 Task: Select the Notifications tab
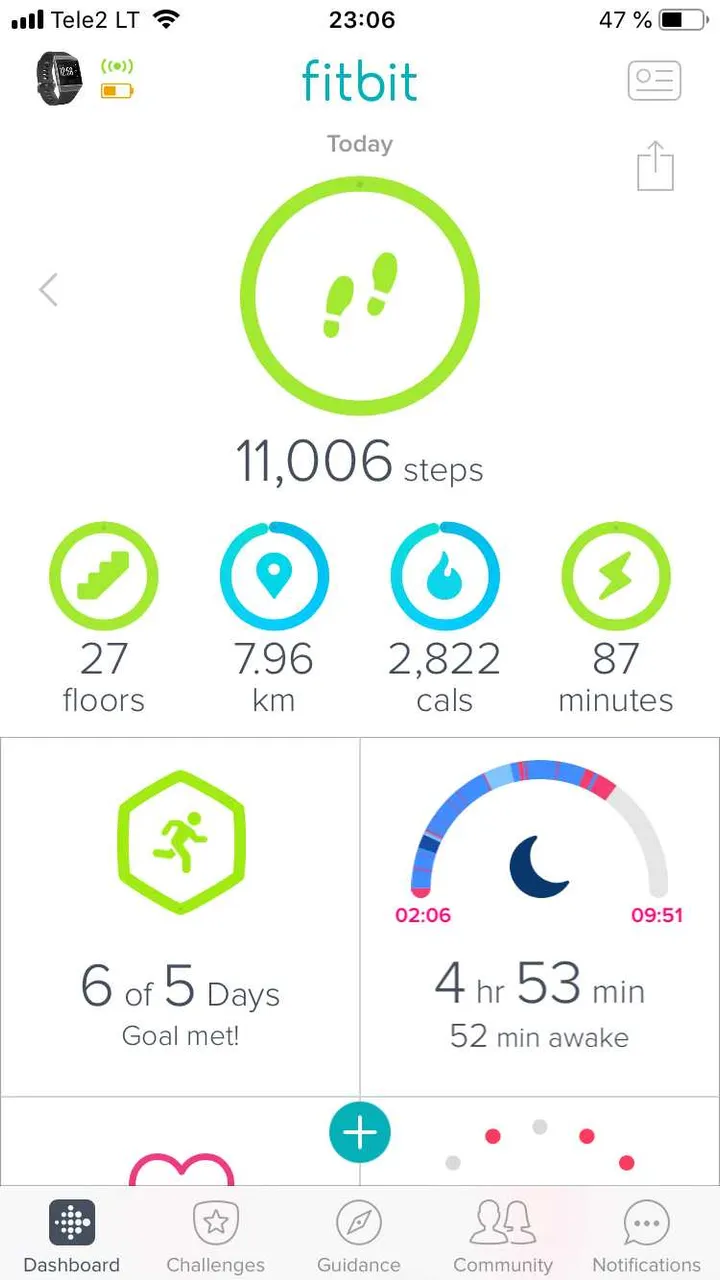[647, 1236]
